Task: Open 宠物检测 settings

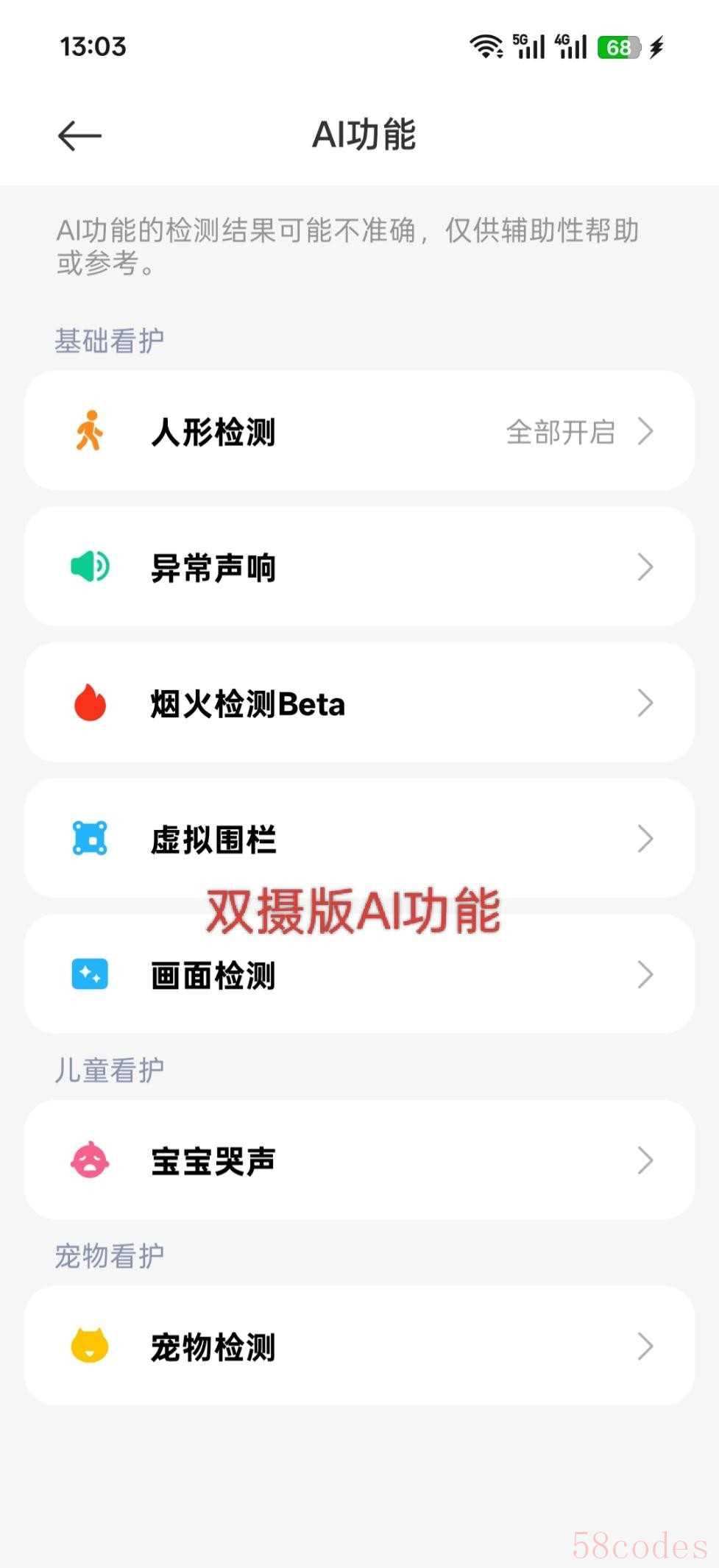Action: 359,1347
